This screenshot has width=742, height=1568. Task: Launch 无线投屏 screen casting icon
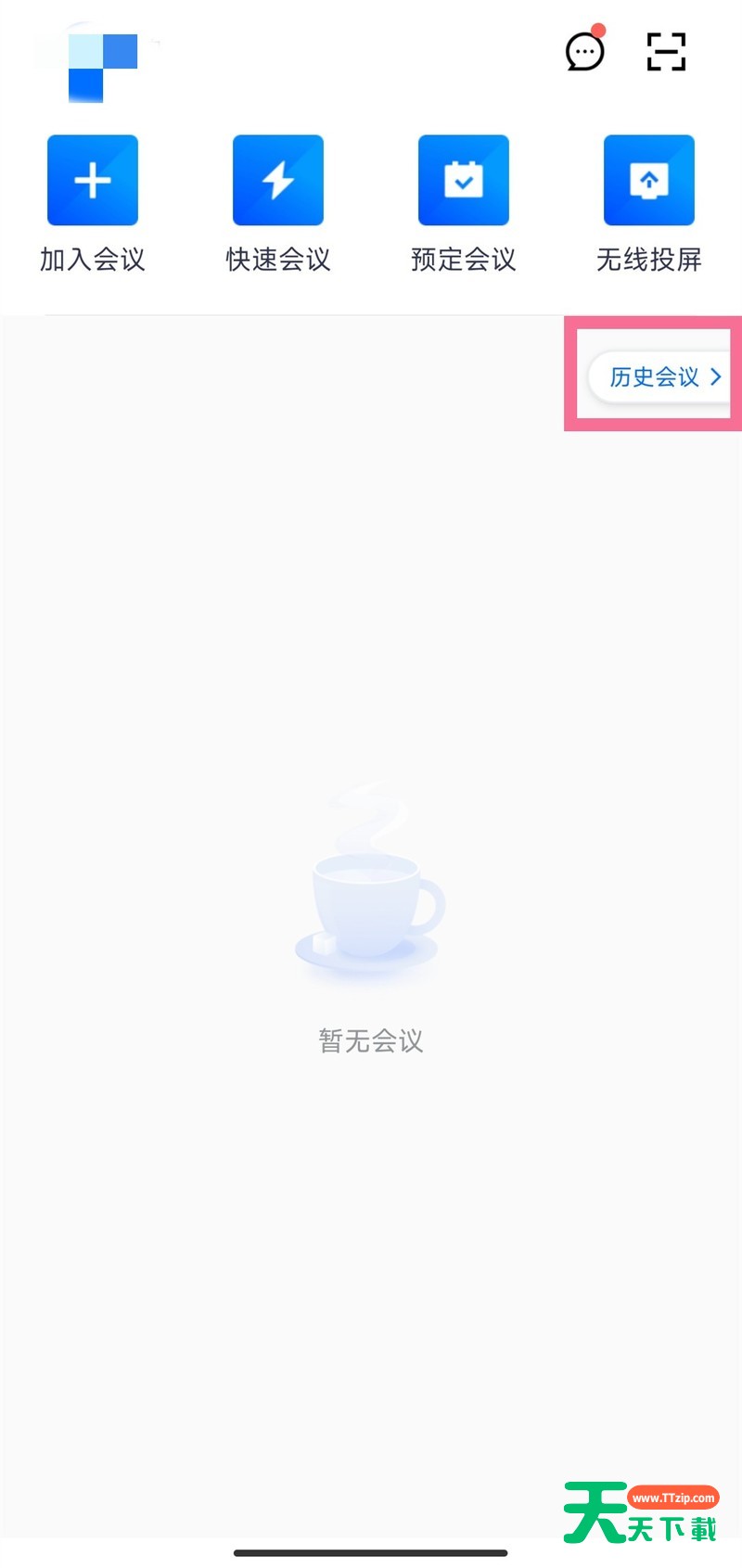point(649,179)
